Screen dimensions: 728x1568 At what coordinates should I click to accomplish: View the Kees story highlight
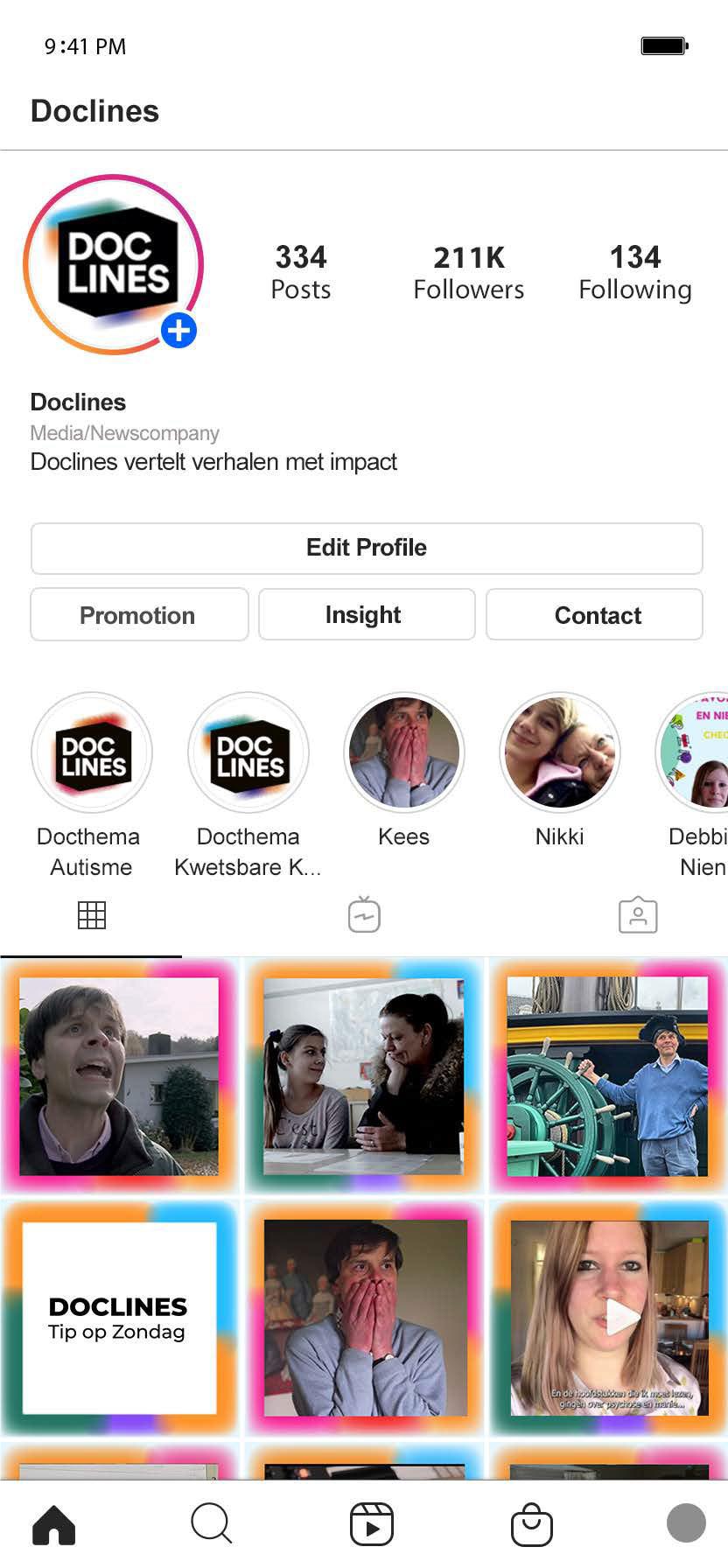(x=404, y=753)
